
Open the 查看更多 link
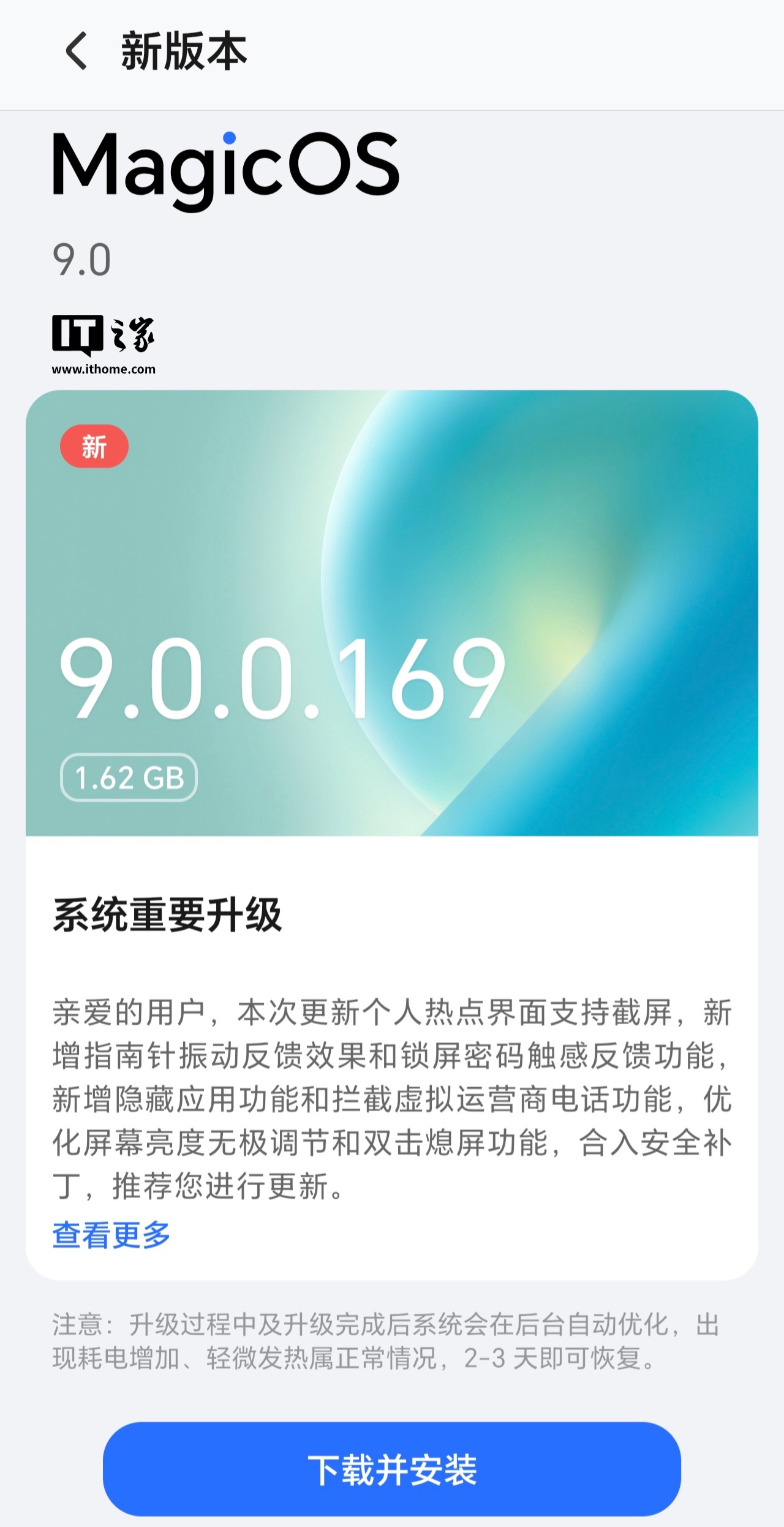coord(111,1234)
